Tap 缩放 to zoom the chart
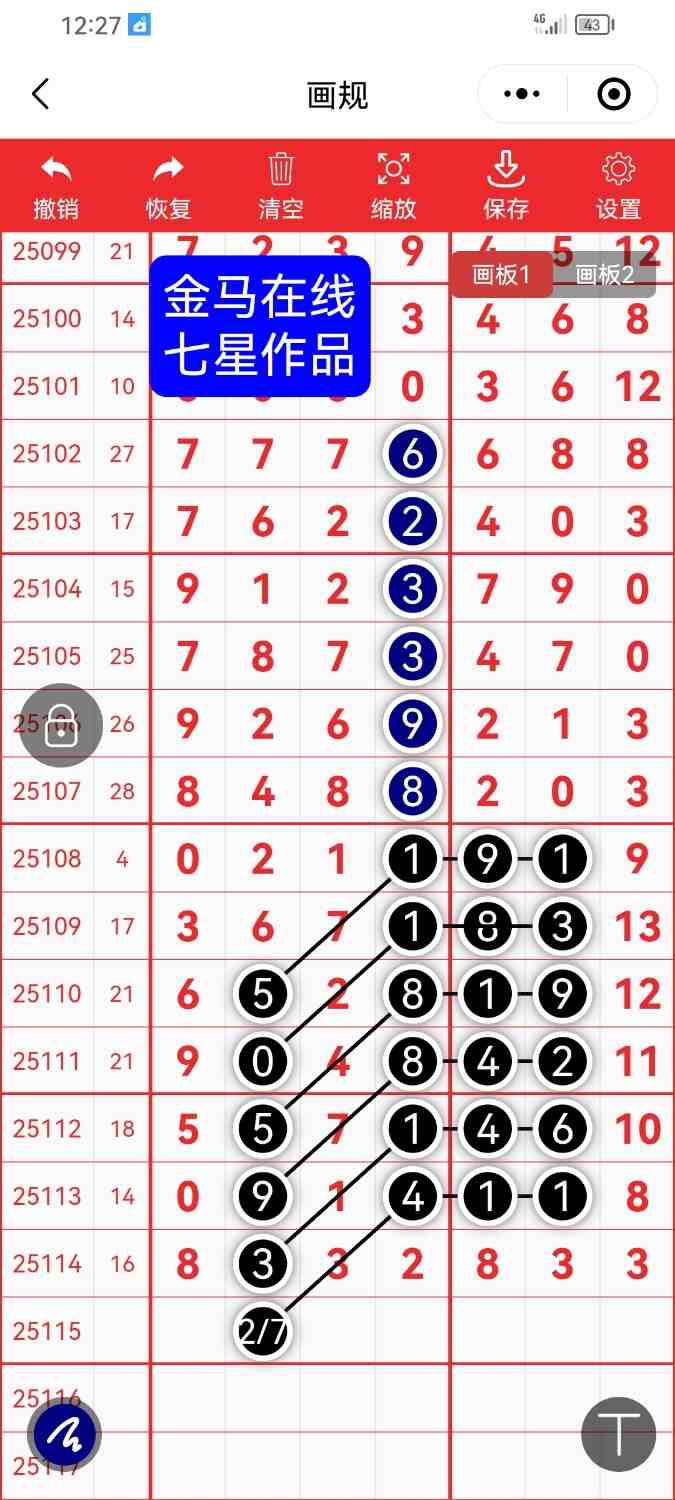The height and width of the screenshot is (1500, 675). (x=393, y=186)
